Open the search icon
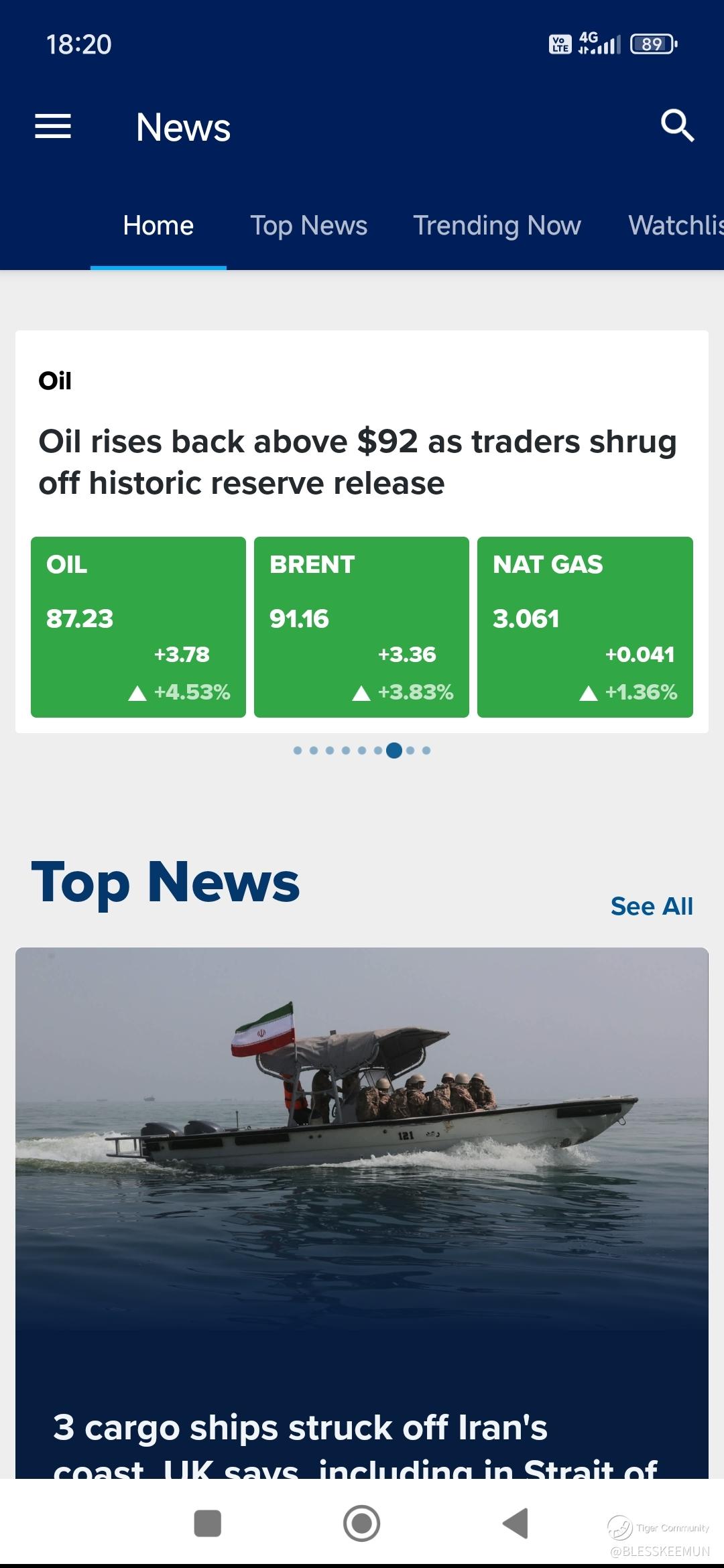This screenshot has height=1568, width=724. 677,126
